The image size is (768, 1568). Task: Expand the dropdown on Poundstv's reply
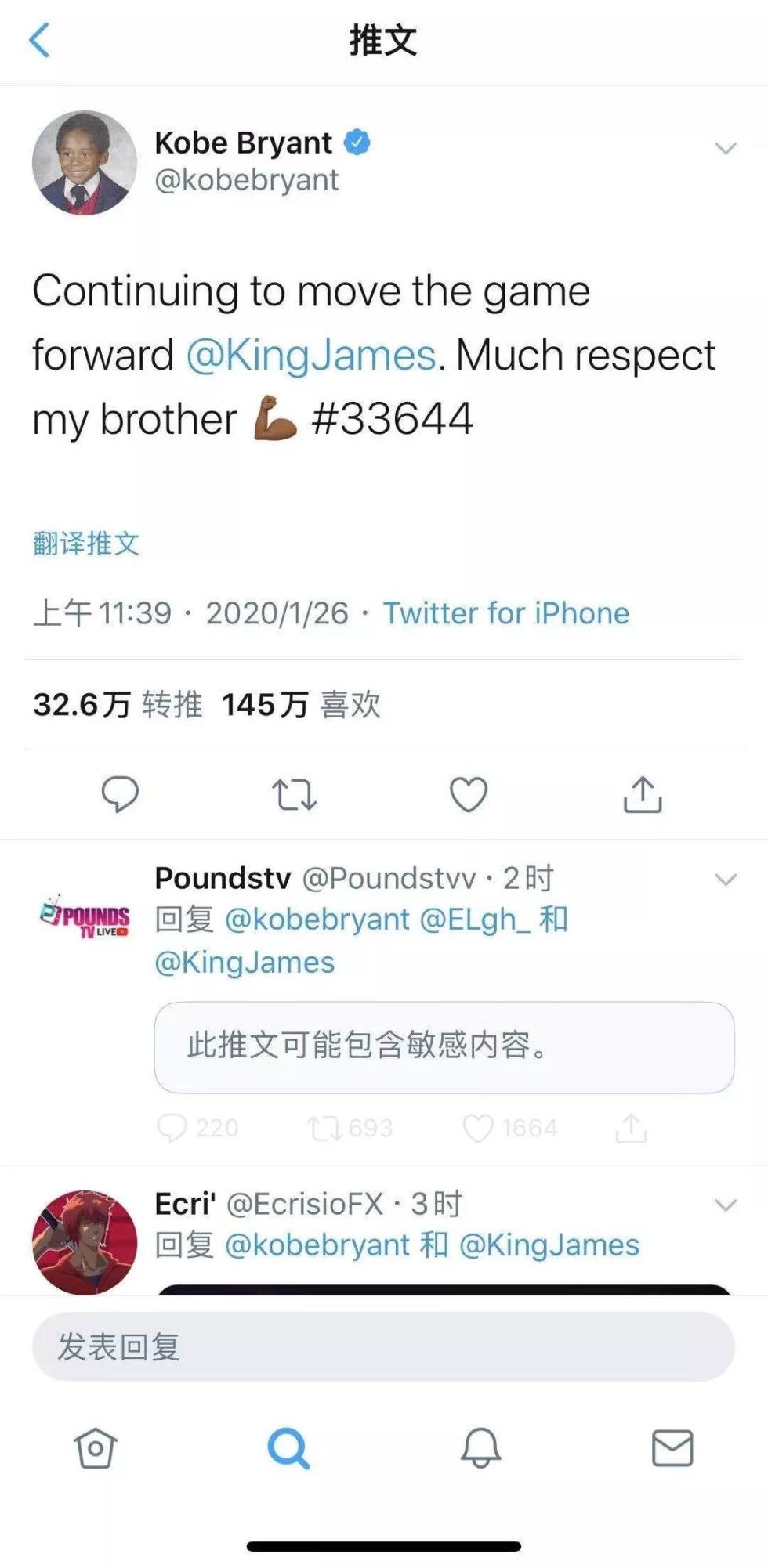(726, 880)
